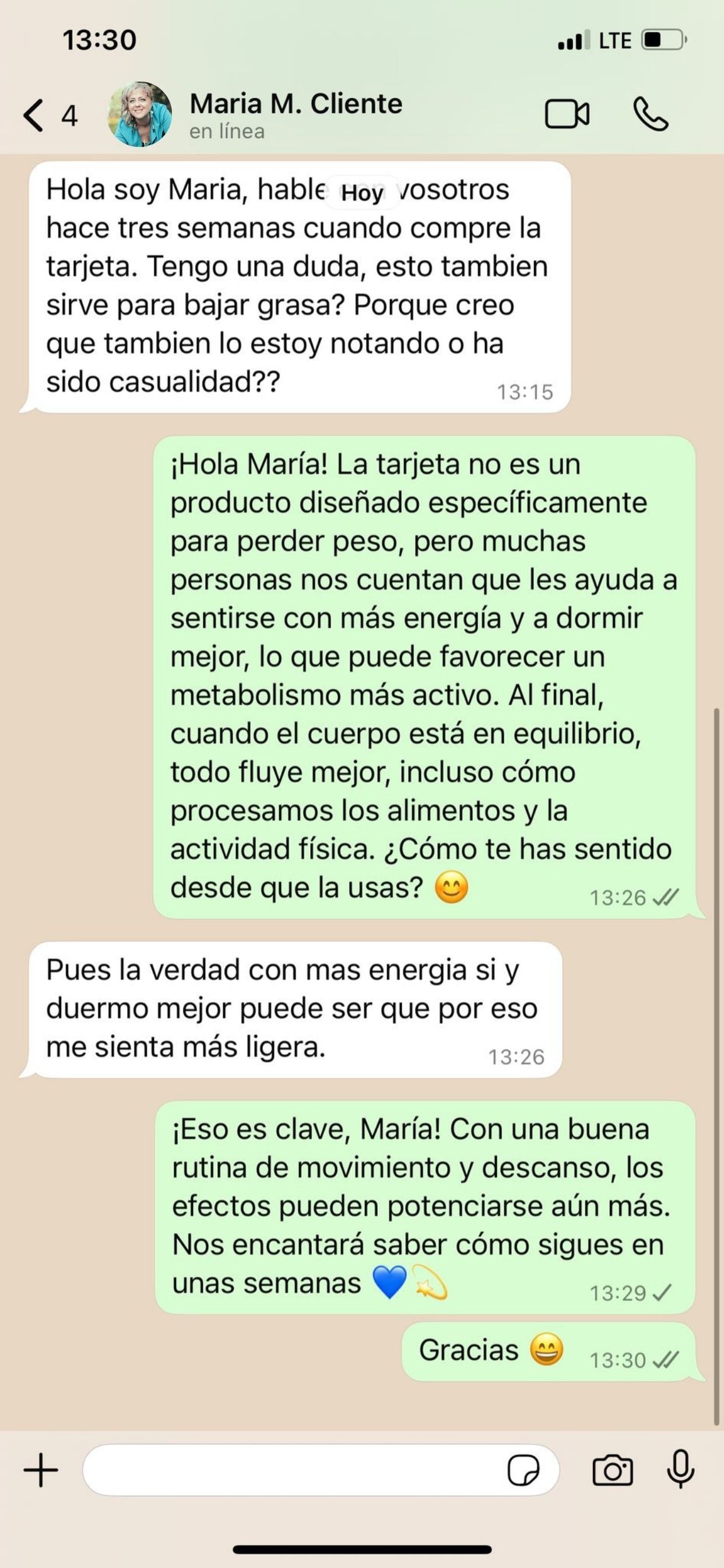Viewport: 724px width, 1568px height.
Task: Start a video call with Maria
Action: 567,114
